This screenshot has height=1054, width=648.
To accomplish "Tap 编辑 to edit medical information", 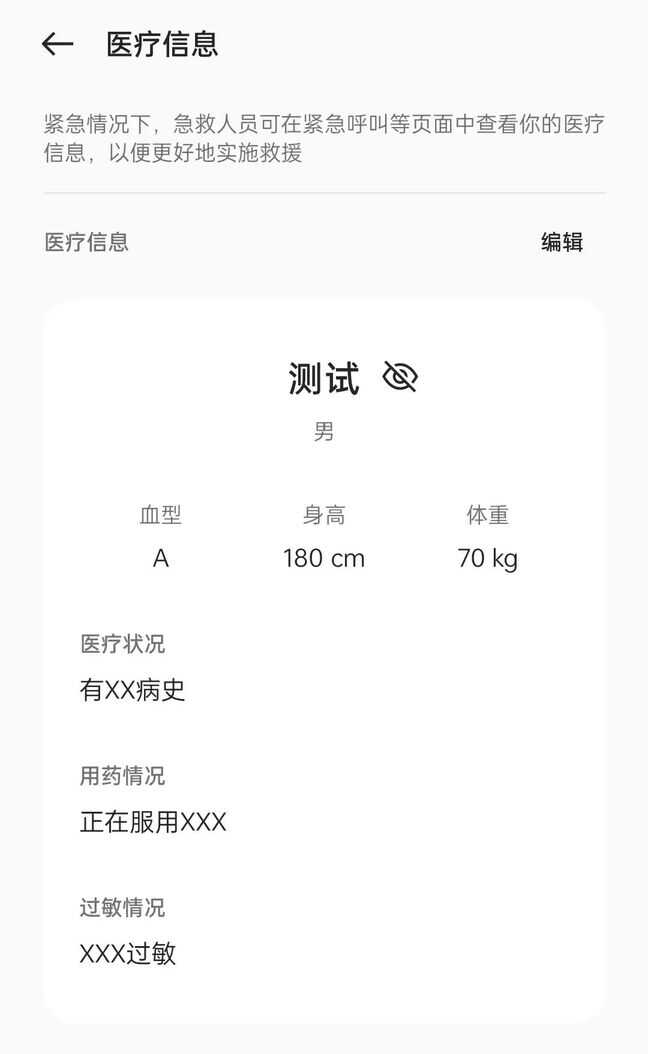I will tap(562, 242).
